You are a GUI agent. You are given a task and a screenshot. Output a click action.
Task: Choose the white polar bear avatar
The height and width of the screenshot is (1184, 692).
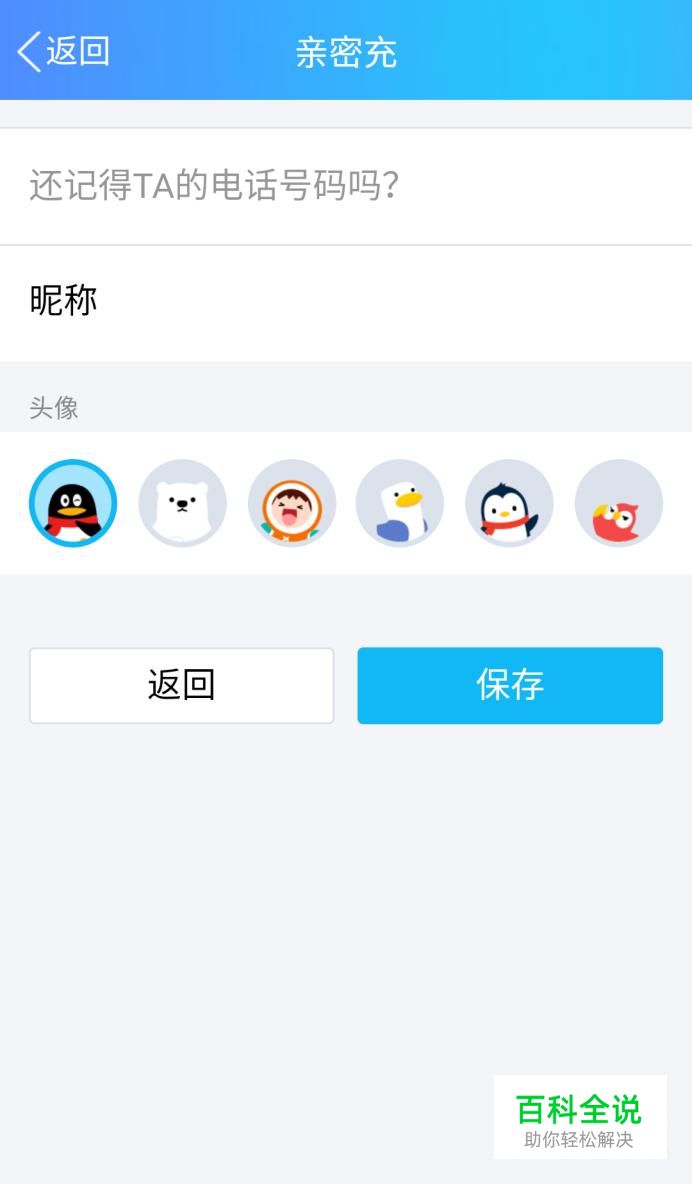click(182, 503)
